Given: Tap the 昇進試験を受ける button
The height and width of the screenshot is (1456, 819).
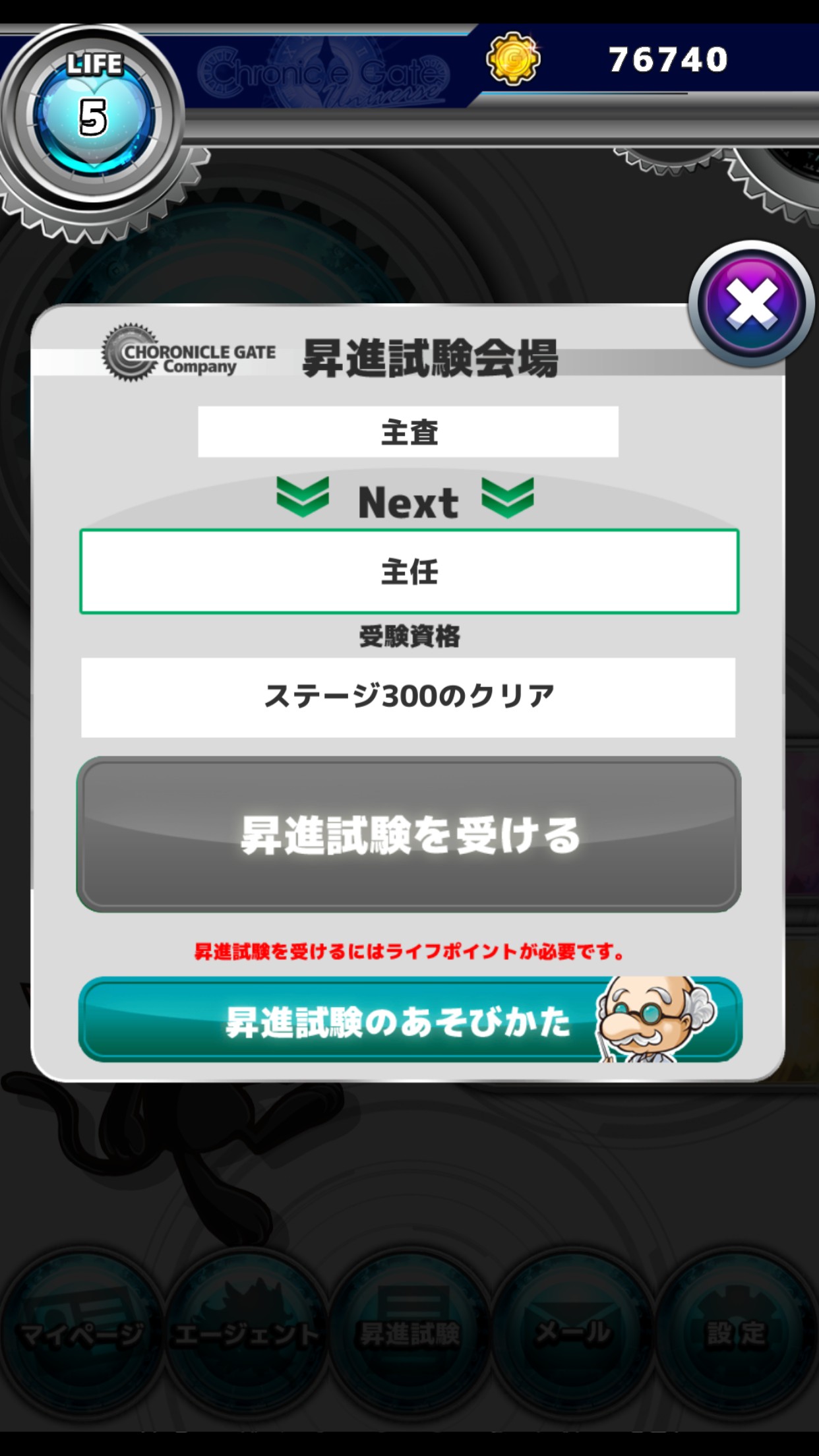Looking at the screenshot, I should tap(409, 835).
